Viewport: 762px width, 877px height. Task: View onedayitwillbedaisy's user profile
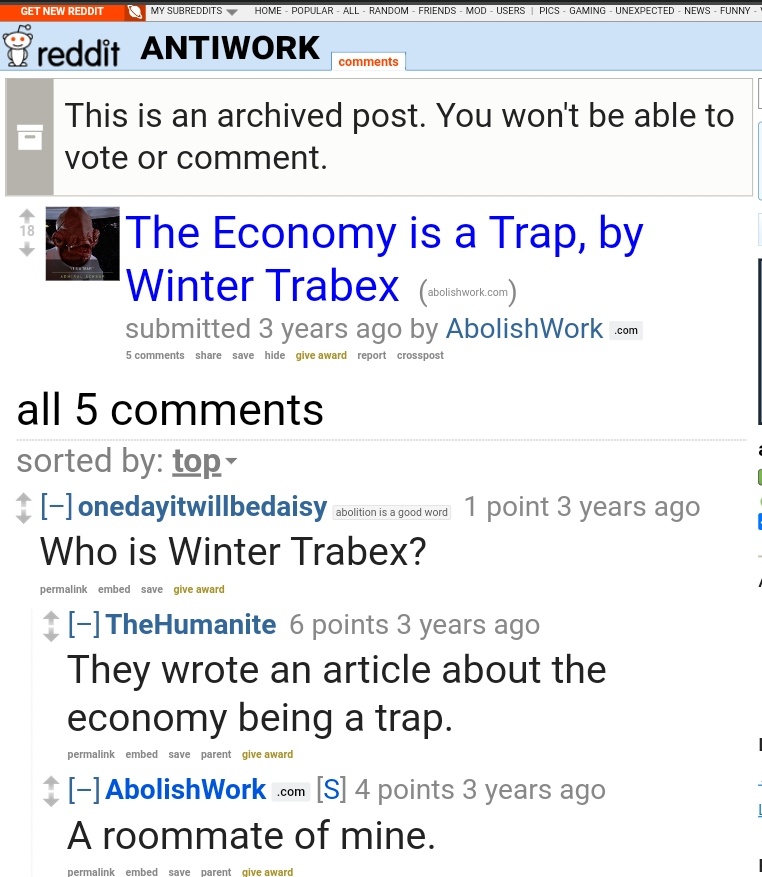tap(203, 507)
